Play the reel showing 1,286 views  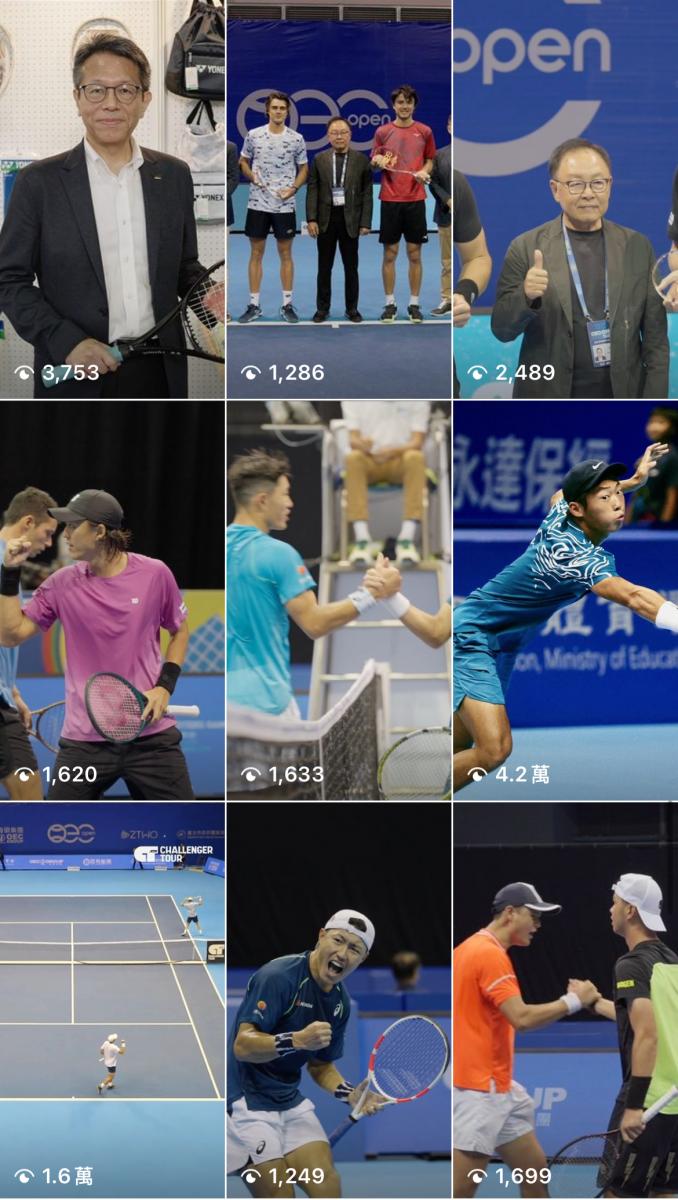point(338,200)
